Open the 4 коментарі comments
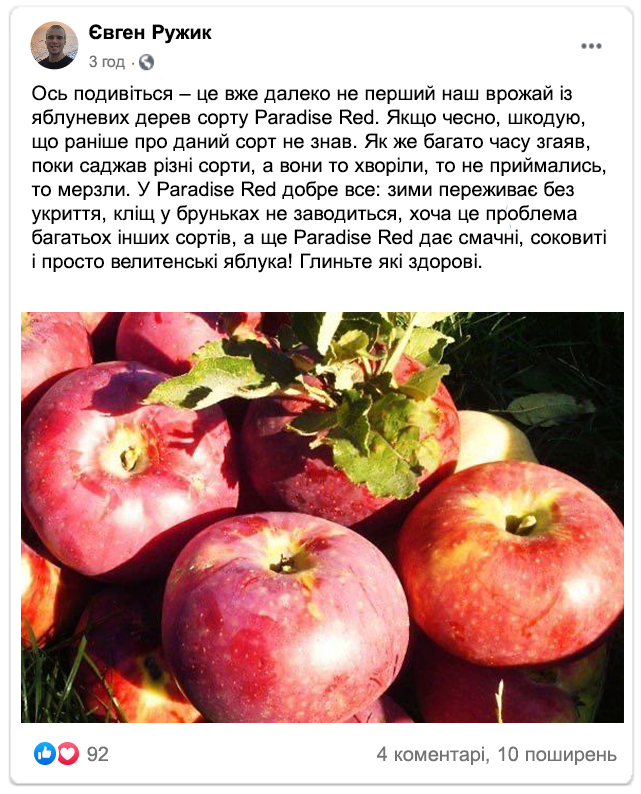This screenshot has height=794, width=641. coord(430,754)
